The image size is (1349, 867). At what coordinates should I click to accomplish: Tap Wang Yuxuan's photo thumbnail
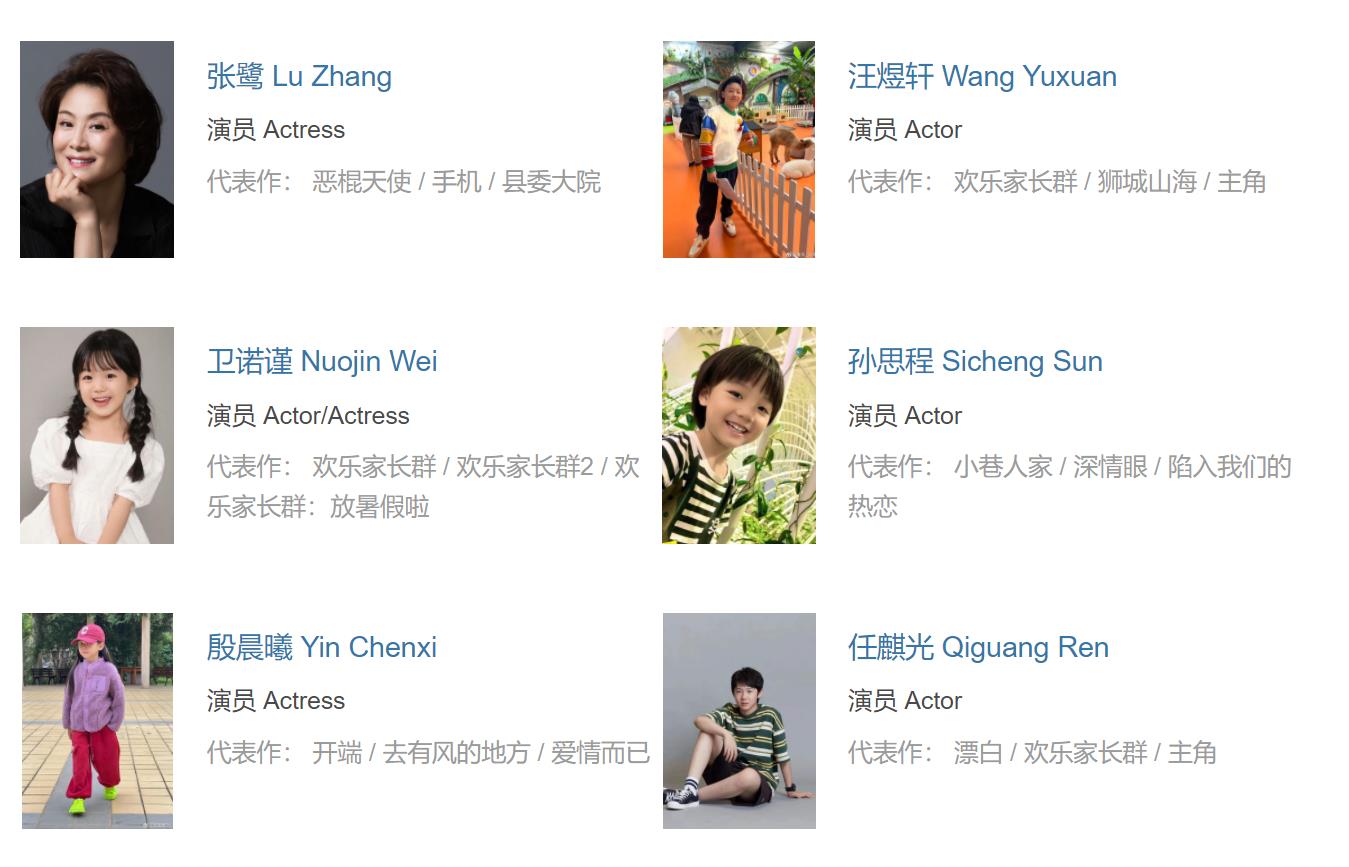[739, 150]
